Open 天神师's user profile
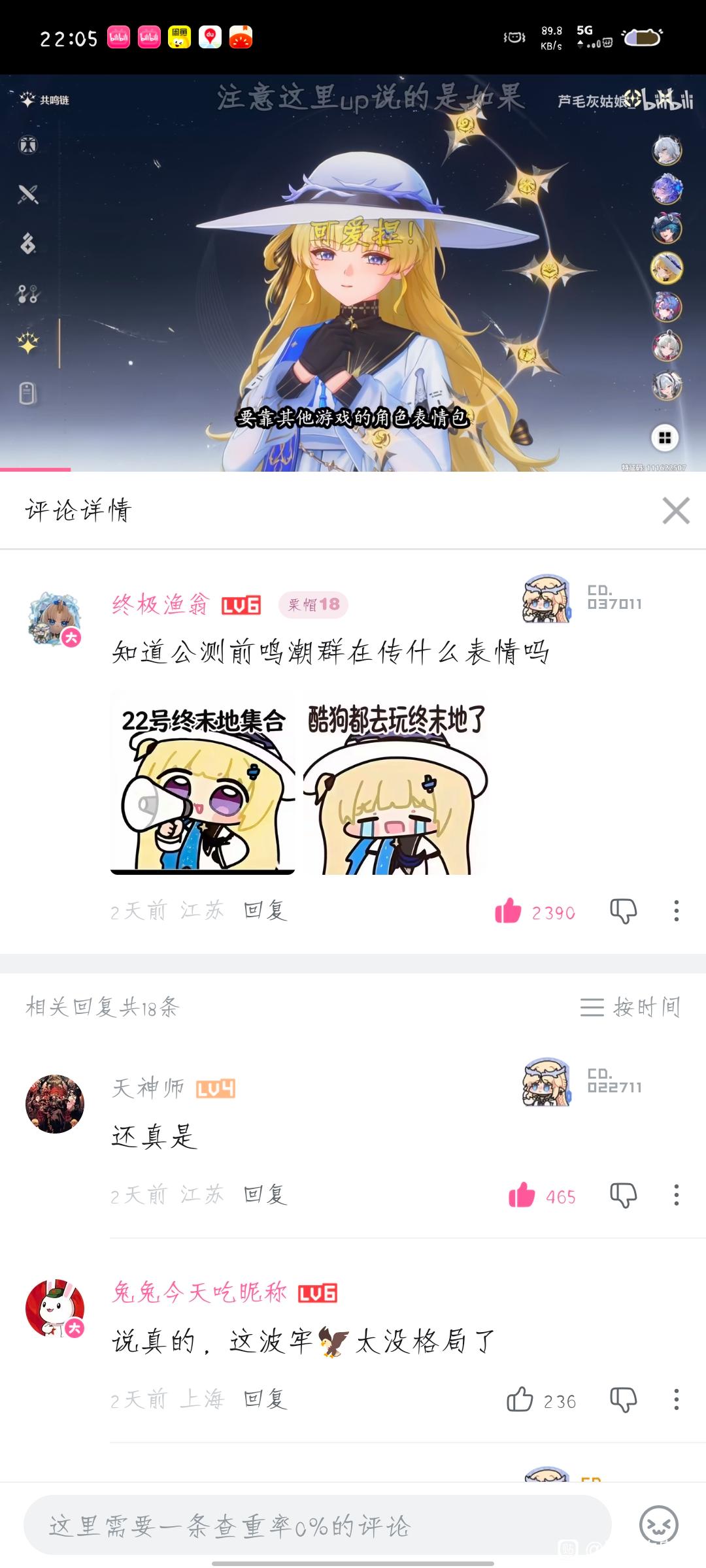Image resolution: width=706 pixels, height=1568 pixels. click(x=55, y=1103)
